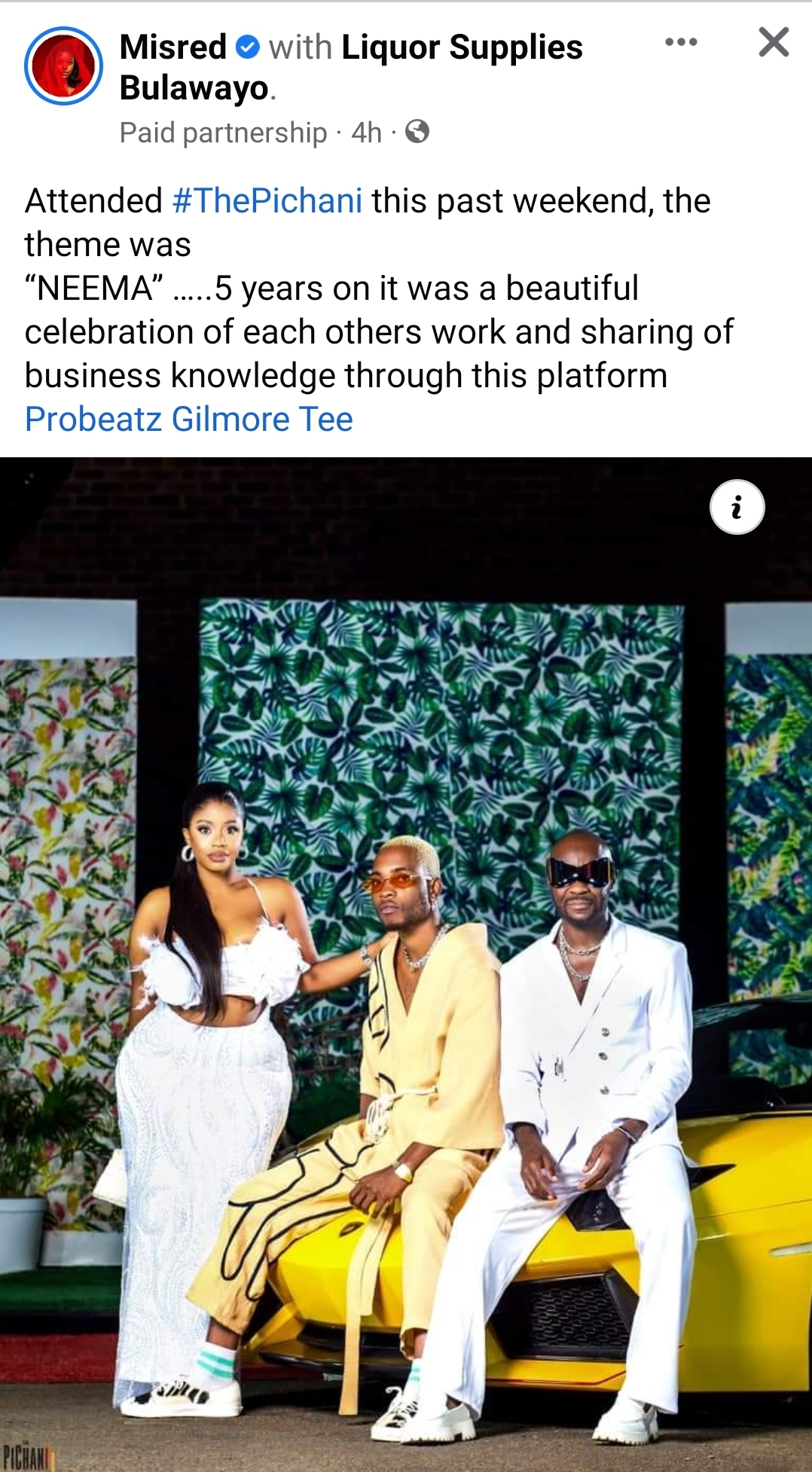
Task: Open the post's three-dot options menu
Action: [x=681, y=42]
